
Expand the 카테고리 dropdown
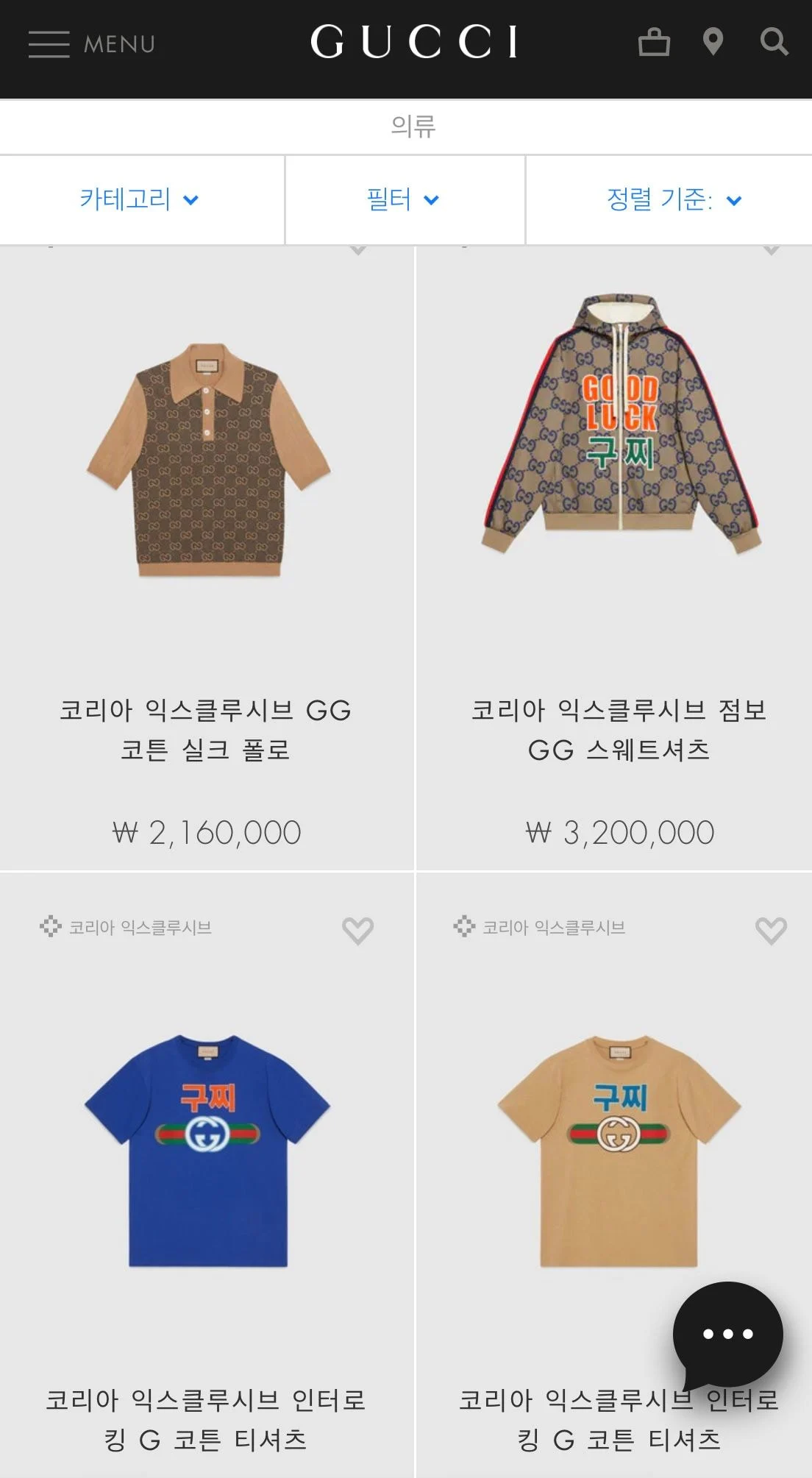(x=140, y=199)
